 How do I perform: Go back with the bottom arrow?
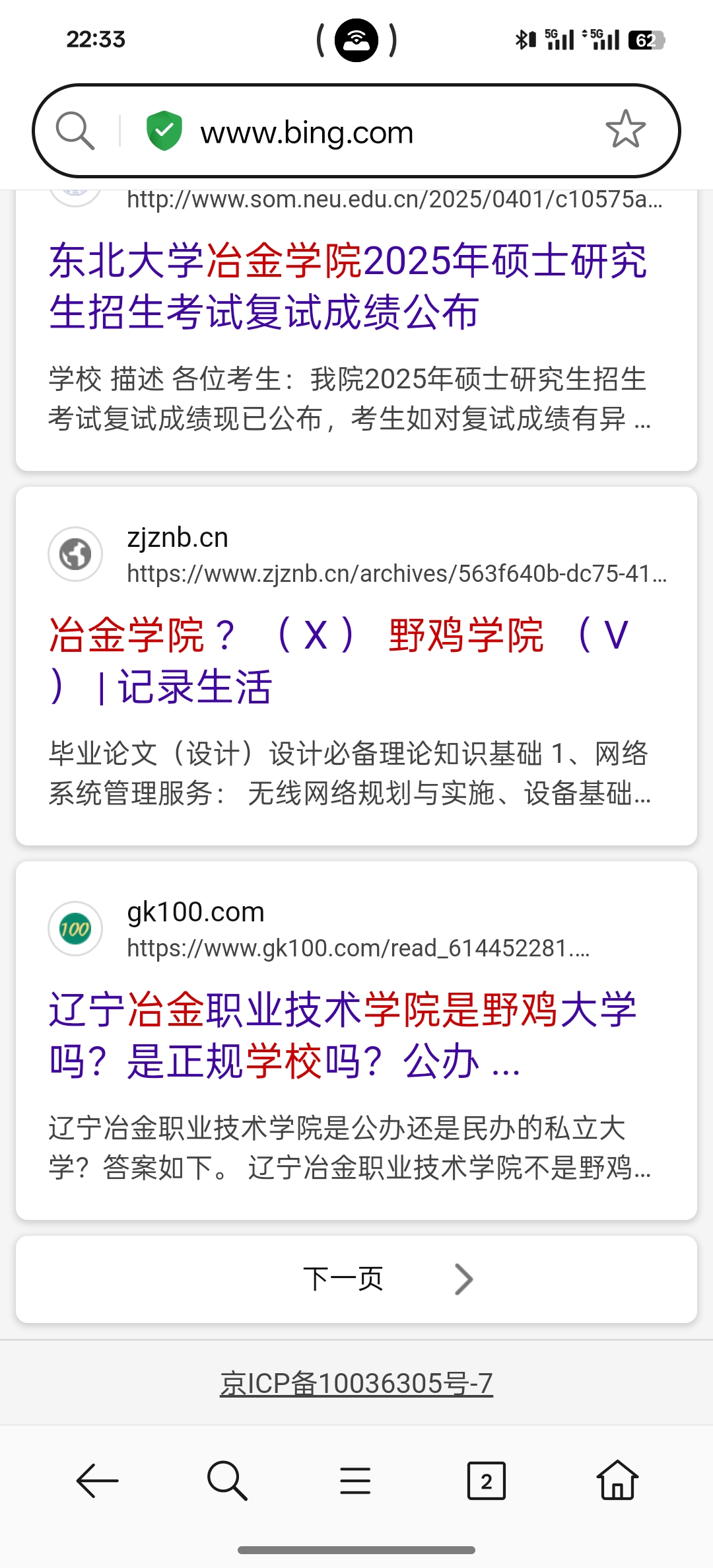click(97, 1481)
